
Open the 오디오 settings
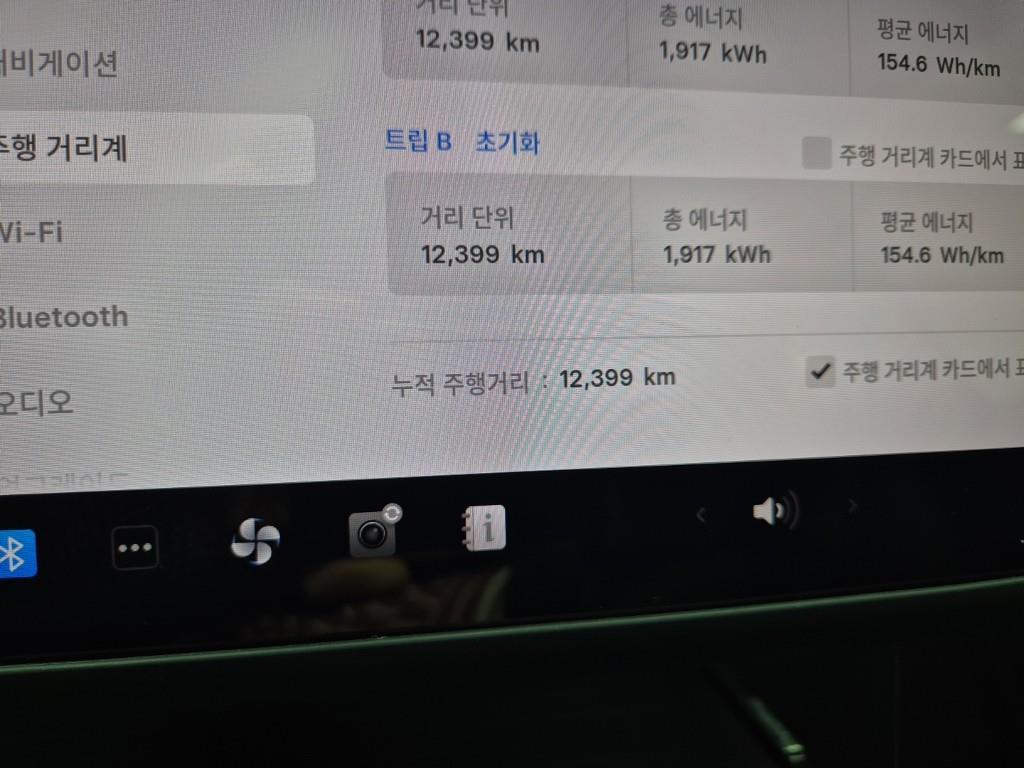click(x=38, y=403)
